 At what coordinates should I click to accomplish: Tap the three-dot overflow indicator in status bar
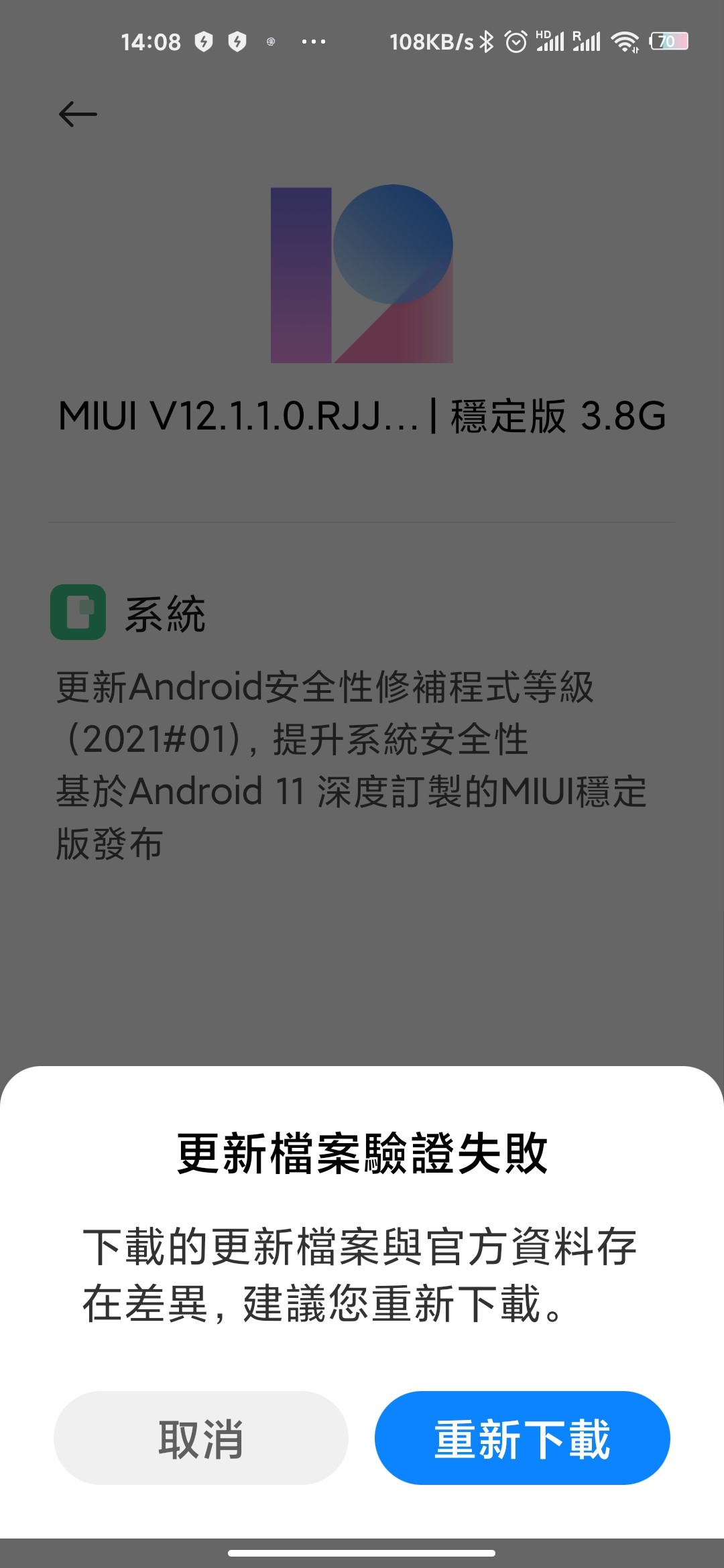click(314, 42)
